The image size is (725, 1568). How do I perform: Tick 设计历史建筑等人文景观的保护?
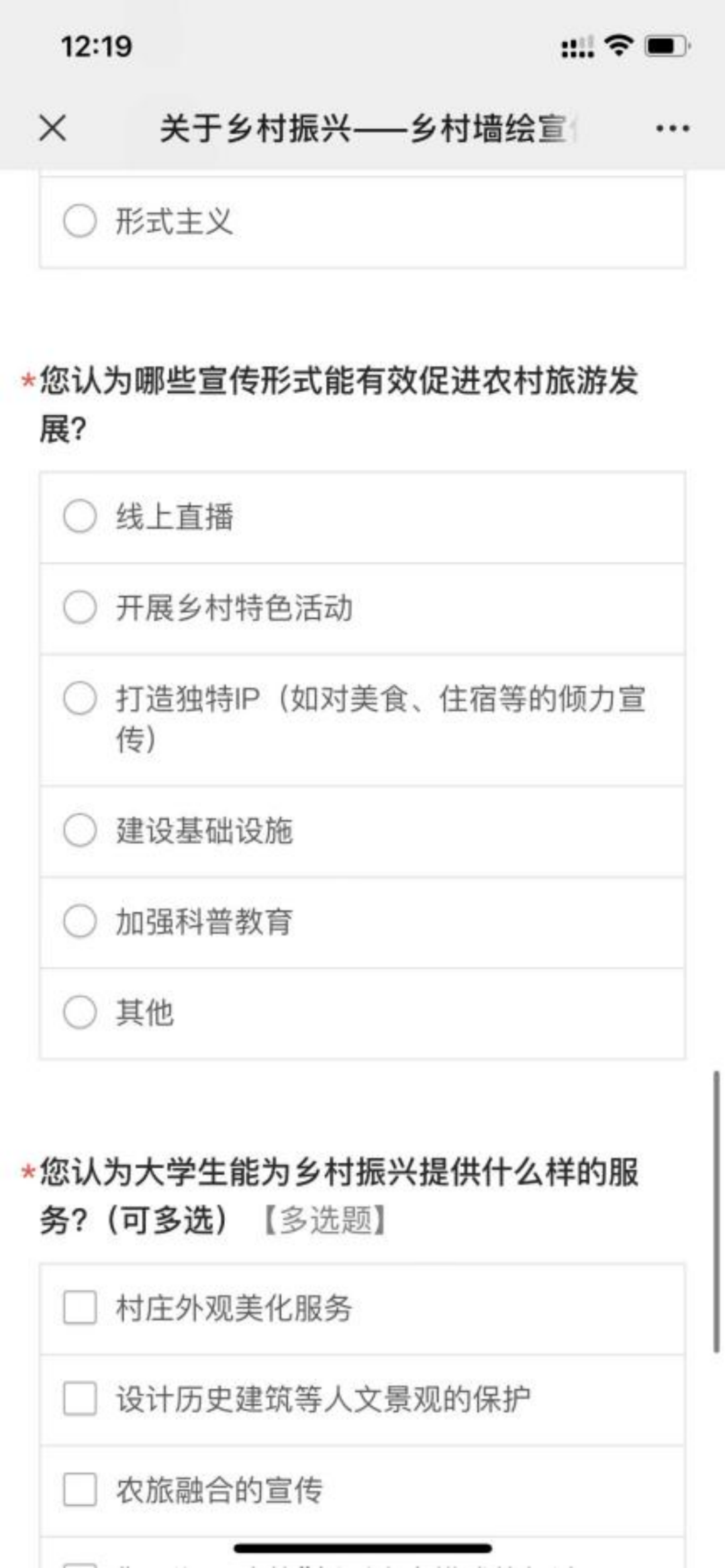pyautogui.click(x=80, y=1399)
